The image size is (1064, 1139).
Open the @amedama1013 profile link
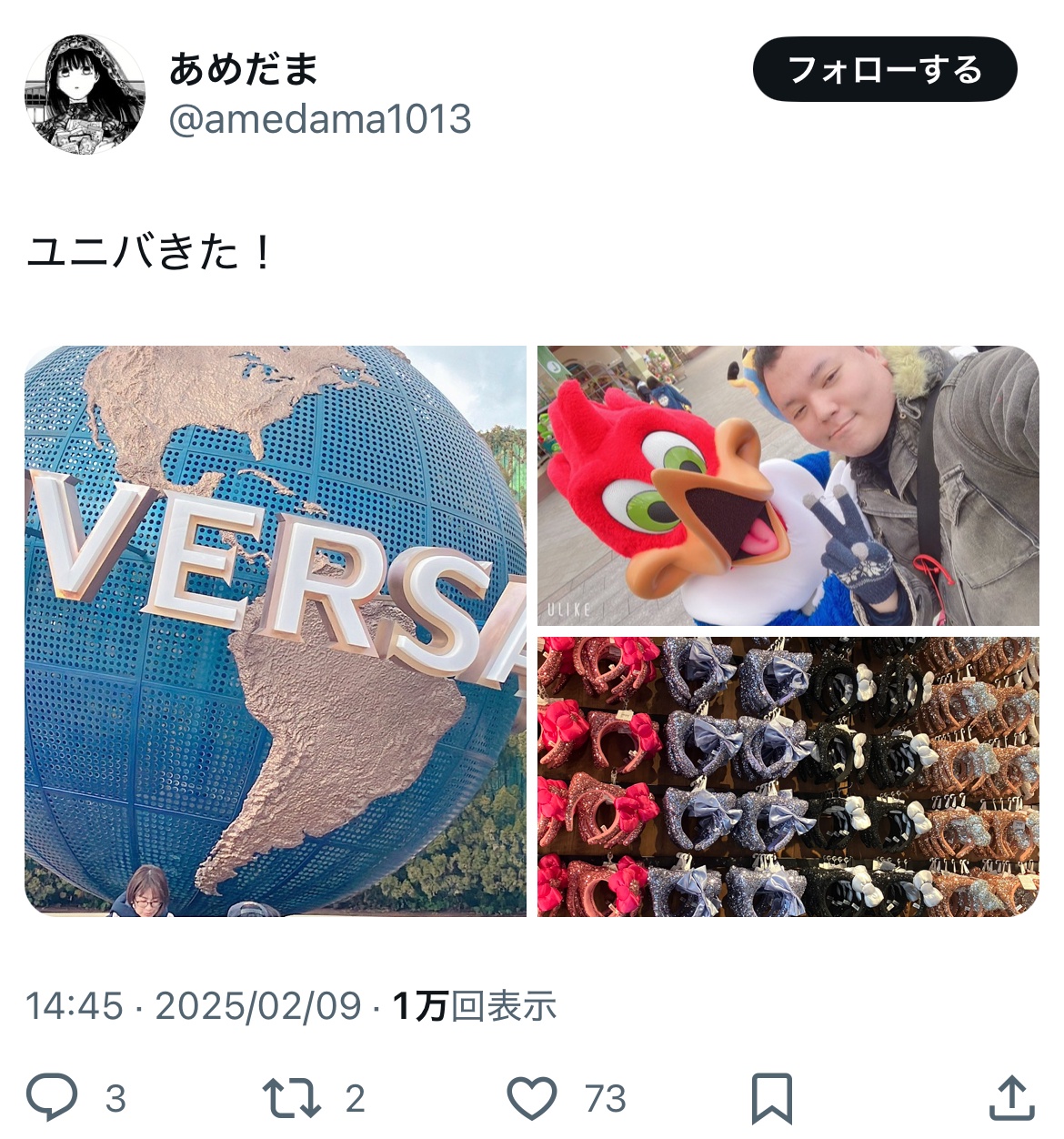(x=320, y=119)
